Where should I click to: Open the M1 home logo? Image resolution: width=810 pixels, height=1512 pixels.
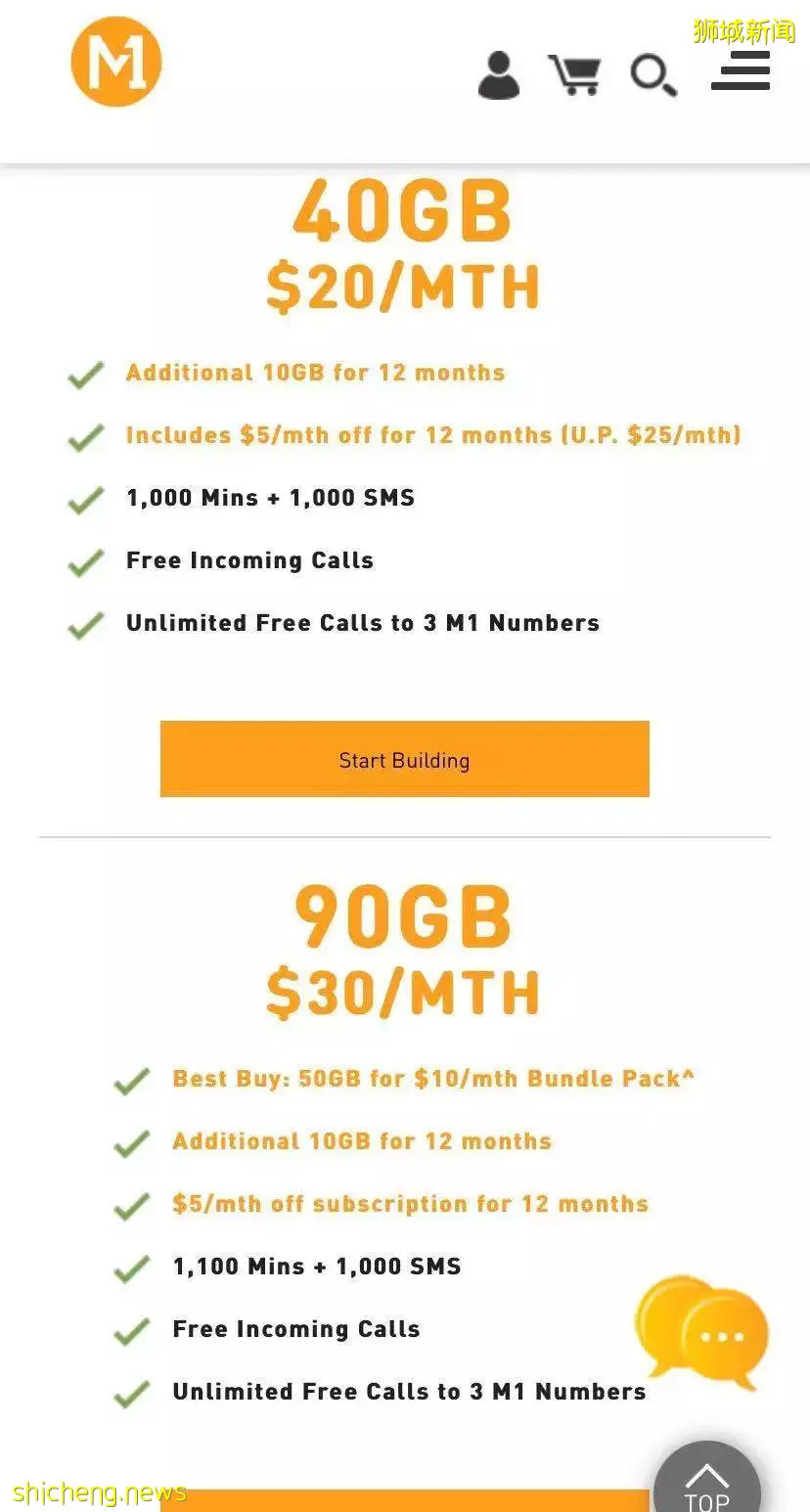pos(115,62)
